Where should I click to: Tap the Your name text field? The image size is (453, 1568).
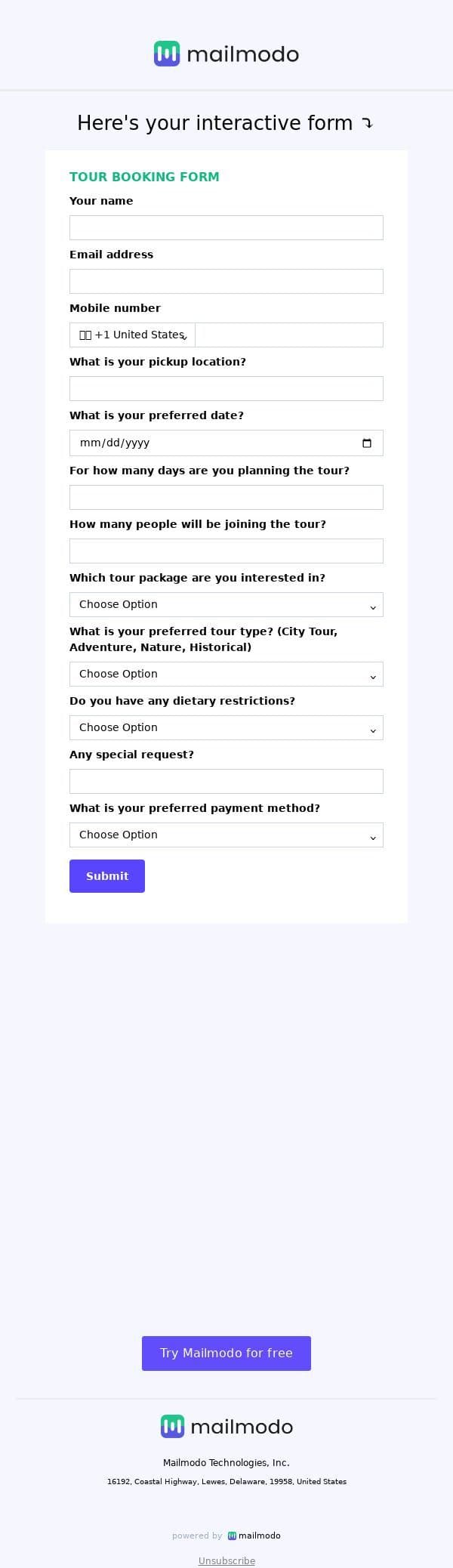click(x=226, y=227)
